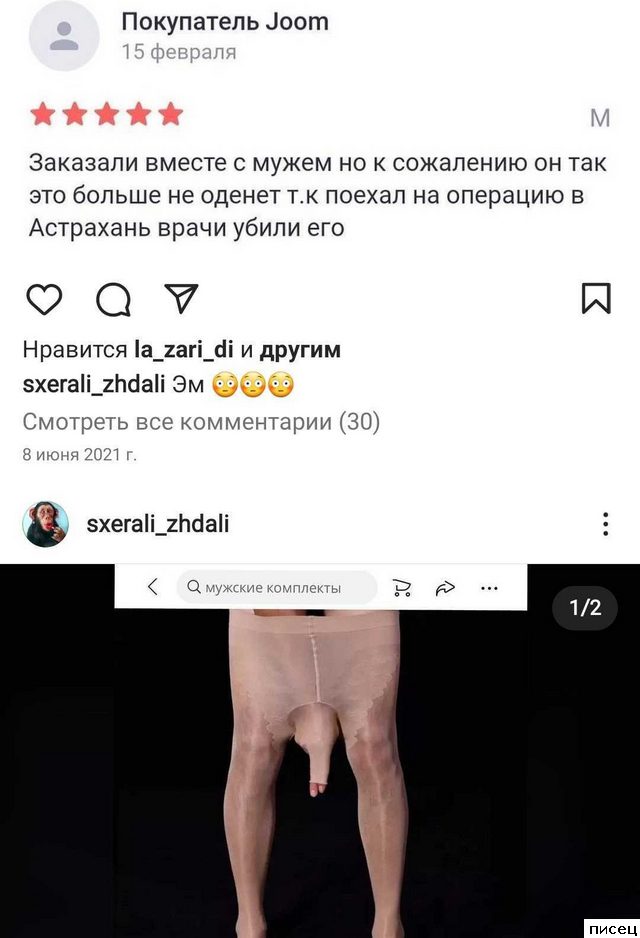
Task: Open the overflow menu of the sxerali_zhdali post
Action: (605, 525)
